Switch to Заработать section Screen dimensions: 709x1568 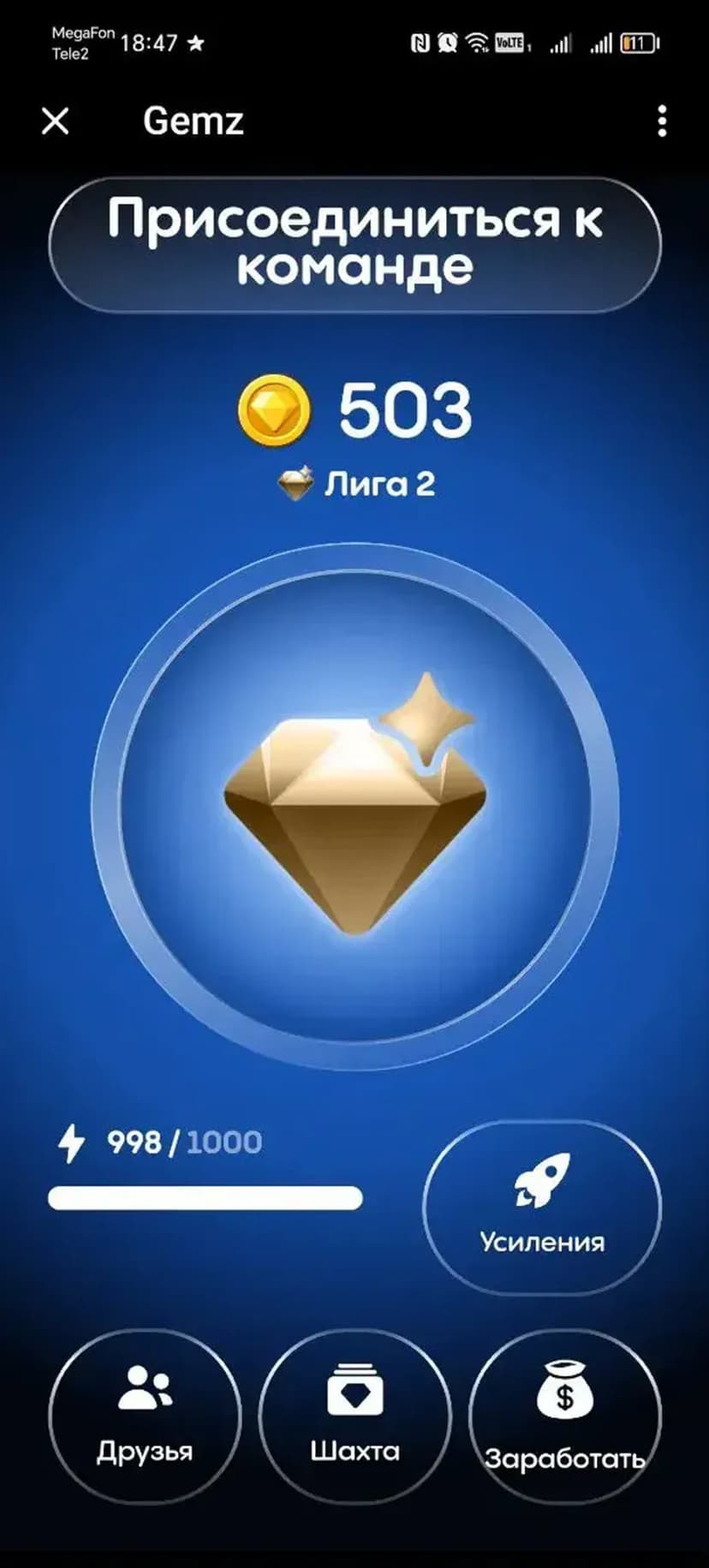564,1416
